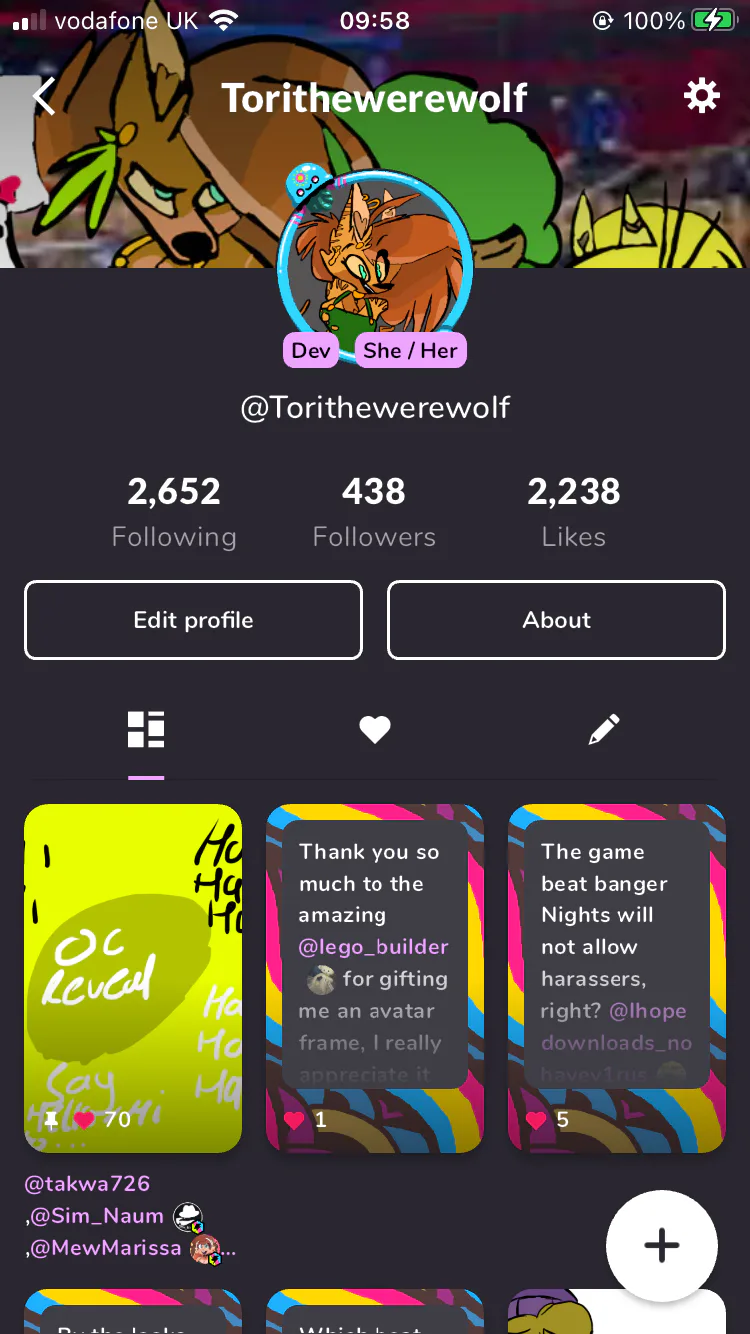Open the Following list

click(x=174, y=512)
